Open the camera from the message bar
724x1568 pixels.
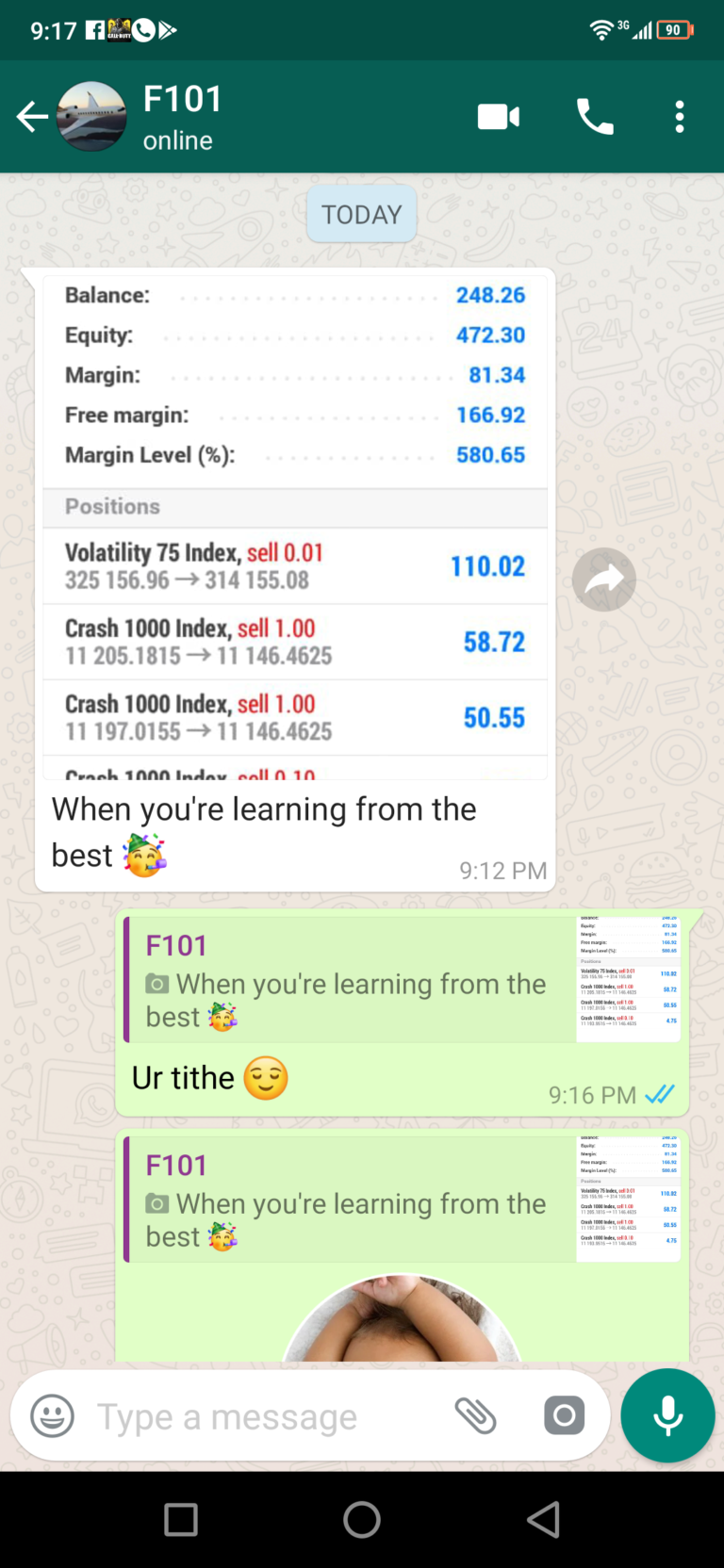tap(564, 1415)
